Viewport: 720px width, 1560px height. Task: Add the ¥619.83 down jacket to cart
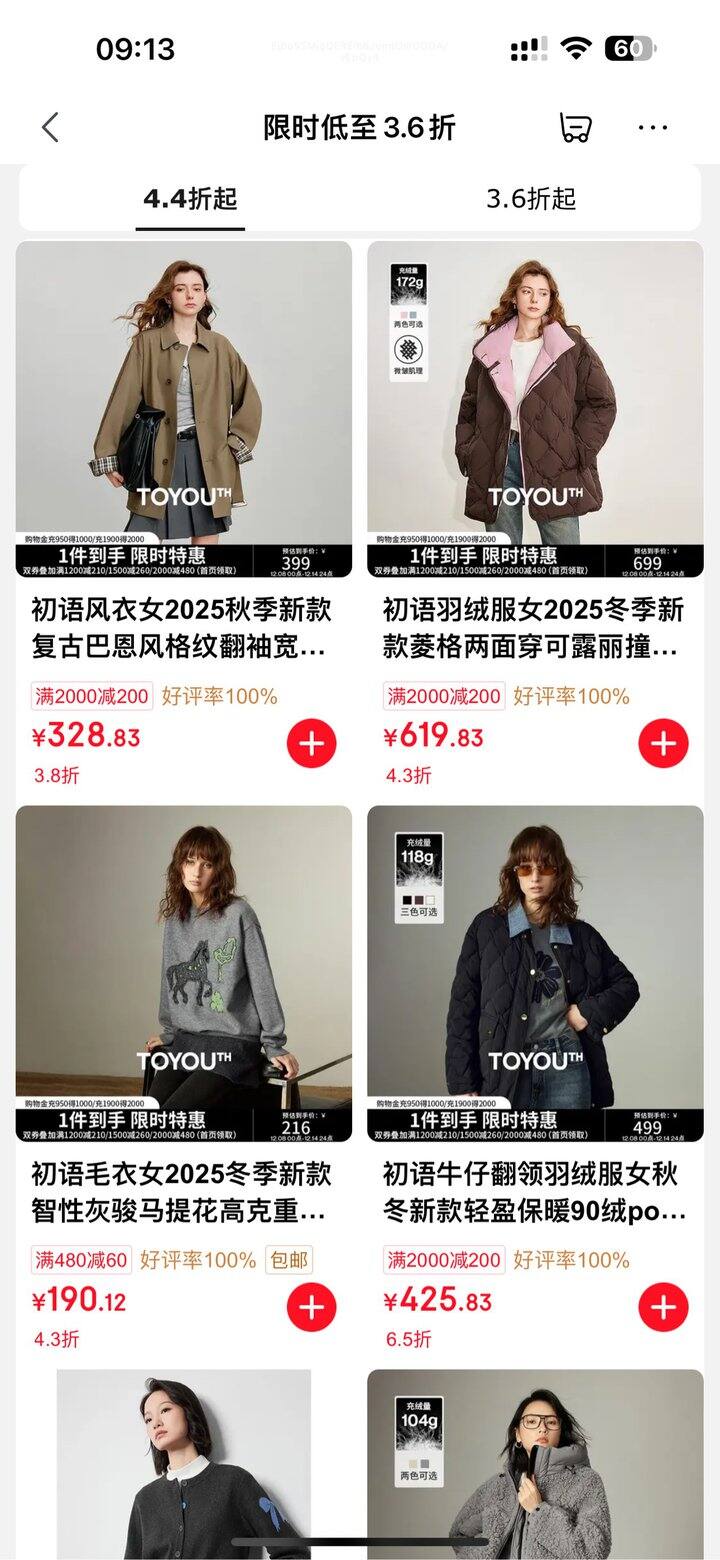click(x=663, y=743)
